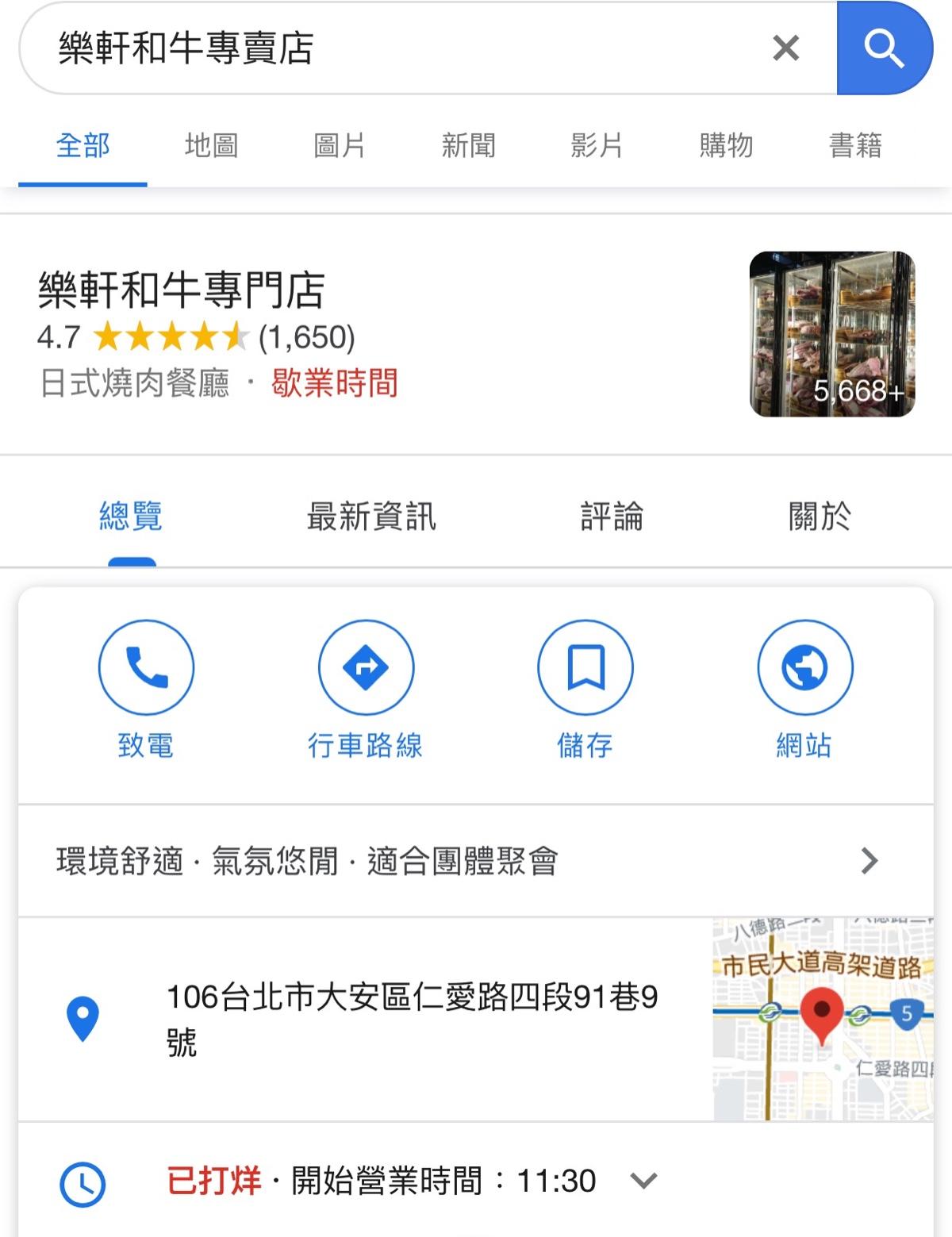Open the 最新資訊 section
Viewport: 952px width, 1237px height.
[x=371, y=517]
